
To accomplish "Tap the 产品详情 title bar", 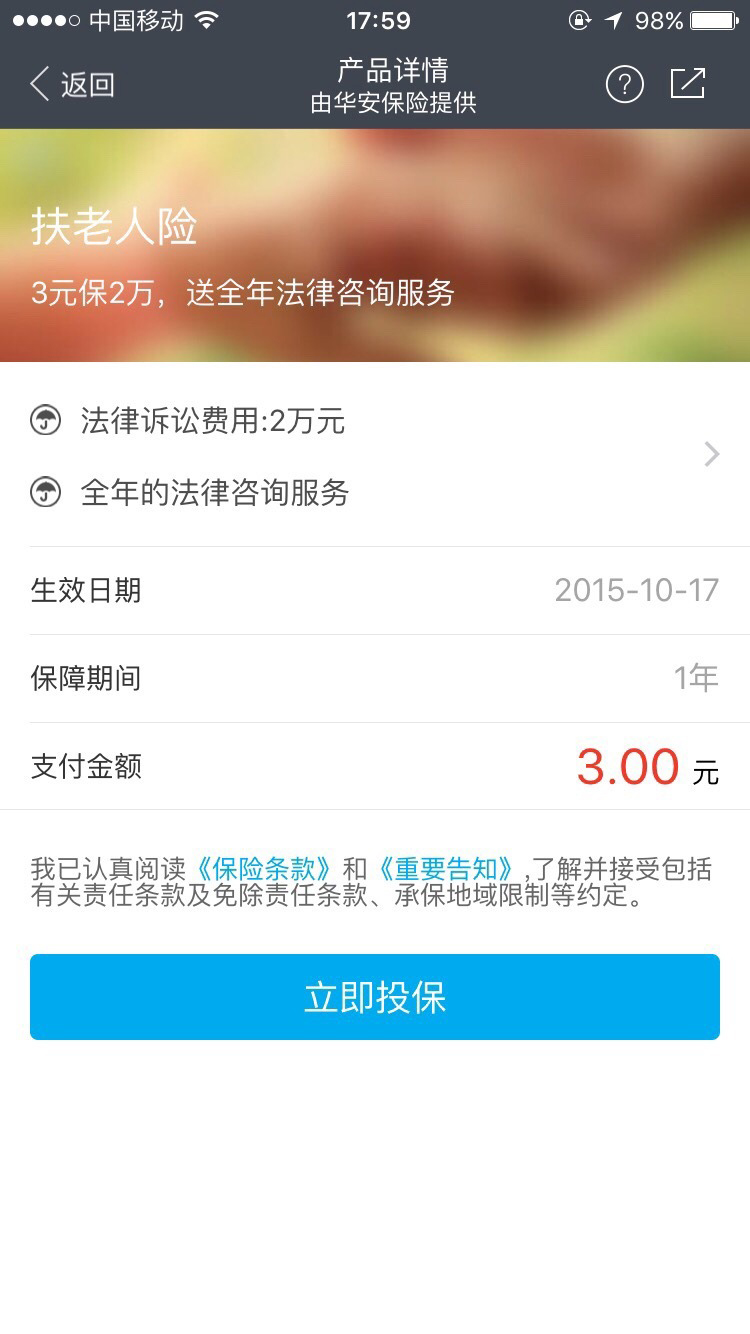I will (393, 70).
